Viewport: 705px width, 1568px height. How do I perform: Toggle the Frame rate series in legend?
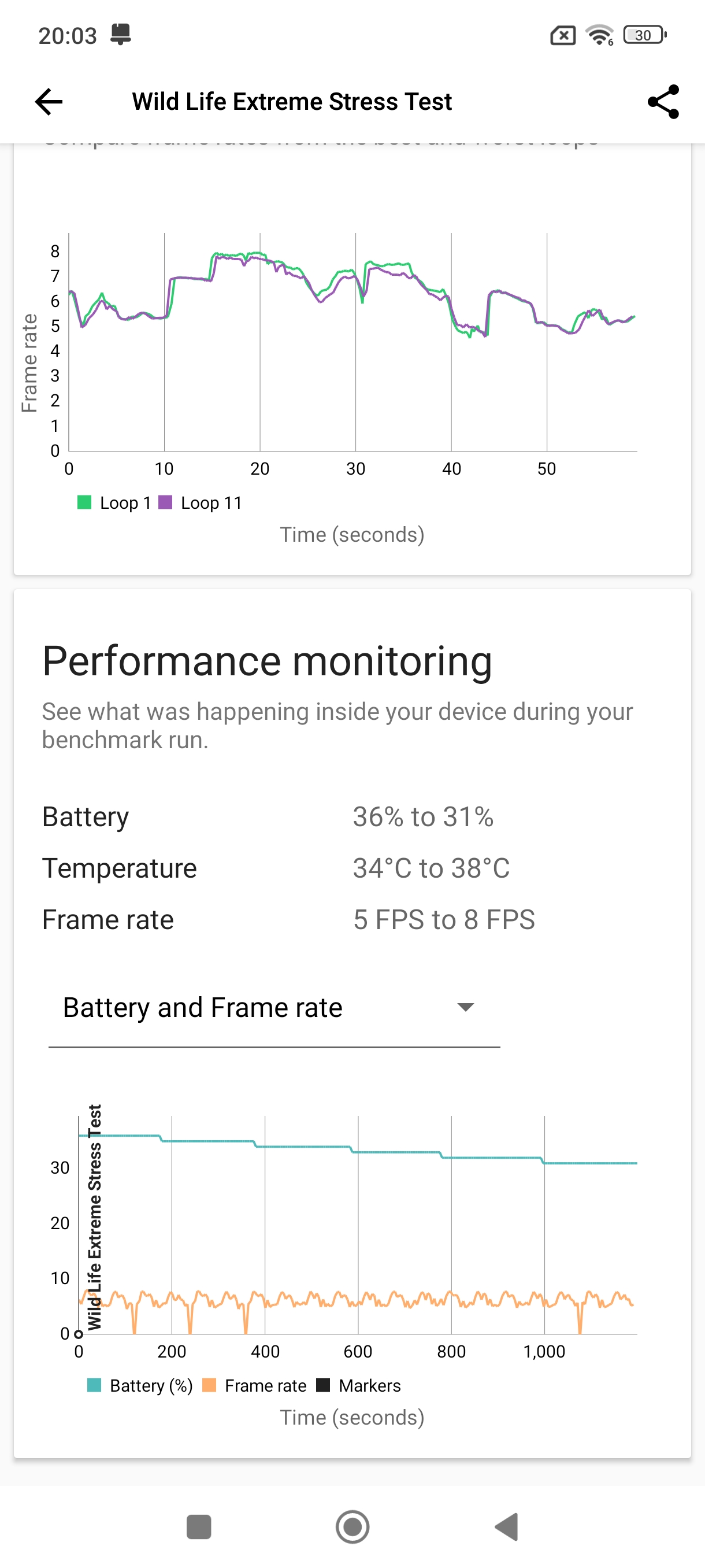[254, 1386]
